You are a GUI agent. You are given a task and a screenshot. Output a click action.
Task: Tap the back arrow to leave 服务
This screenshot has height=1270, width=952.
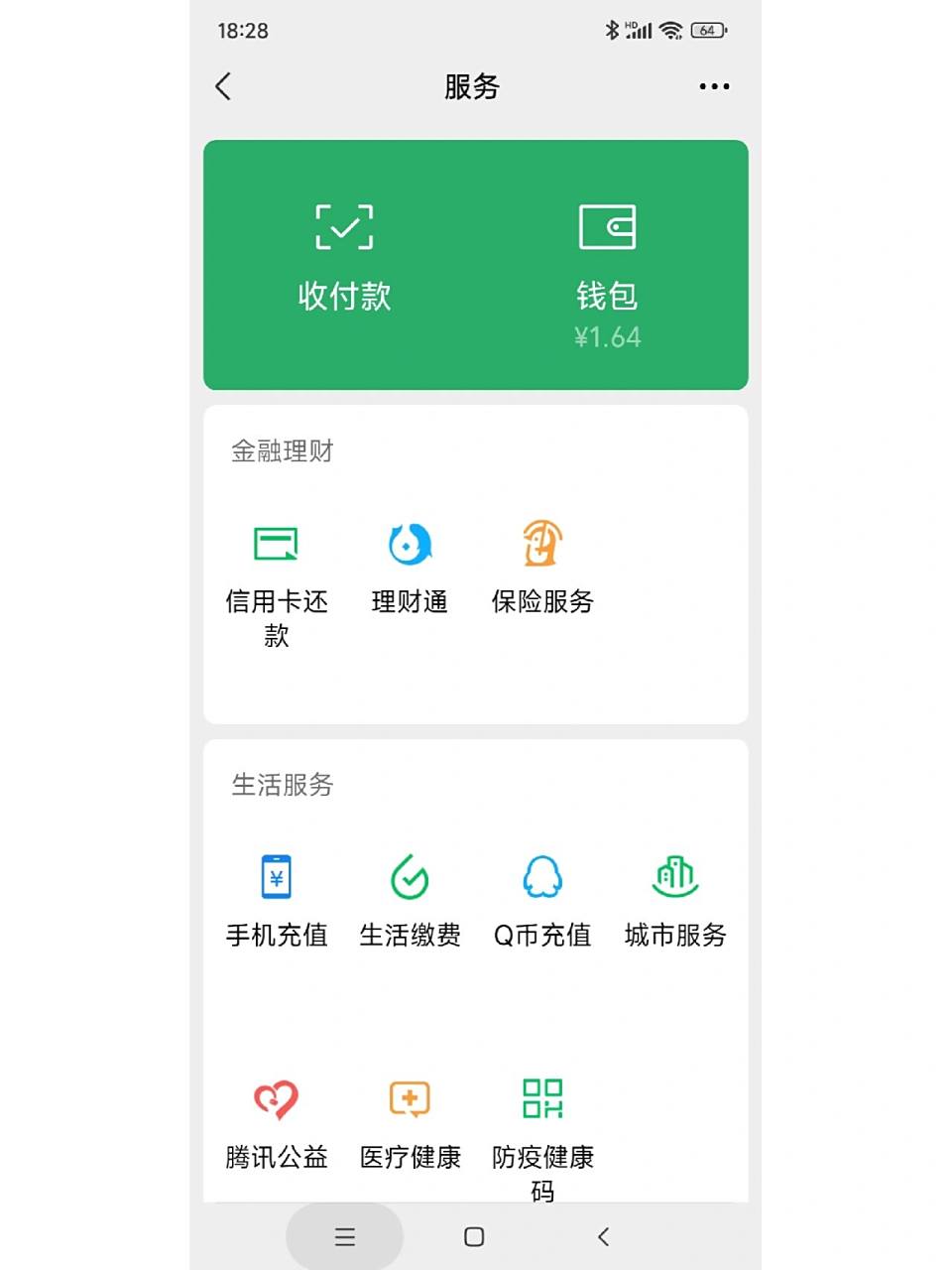point(223,87)
